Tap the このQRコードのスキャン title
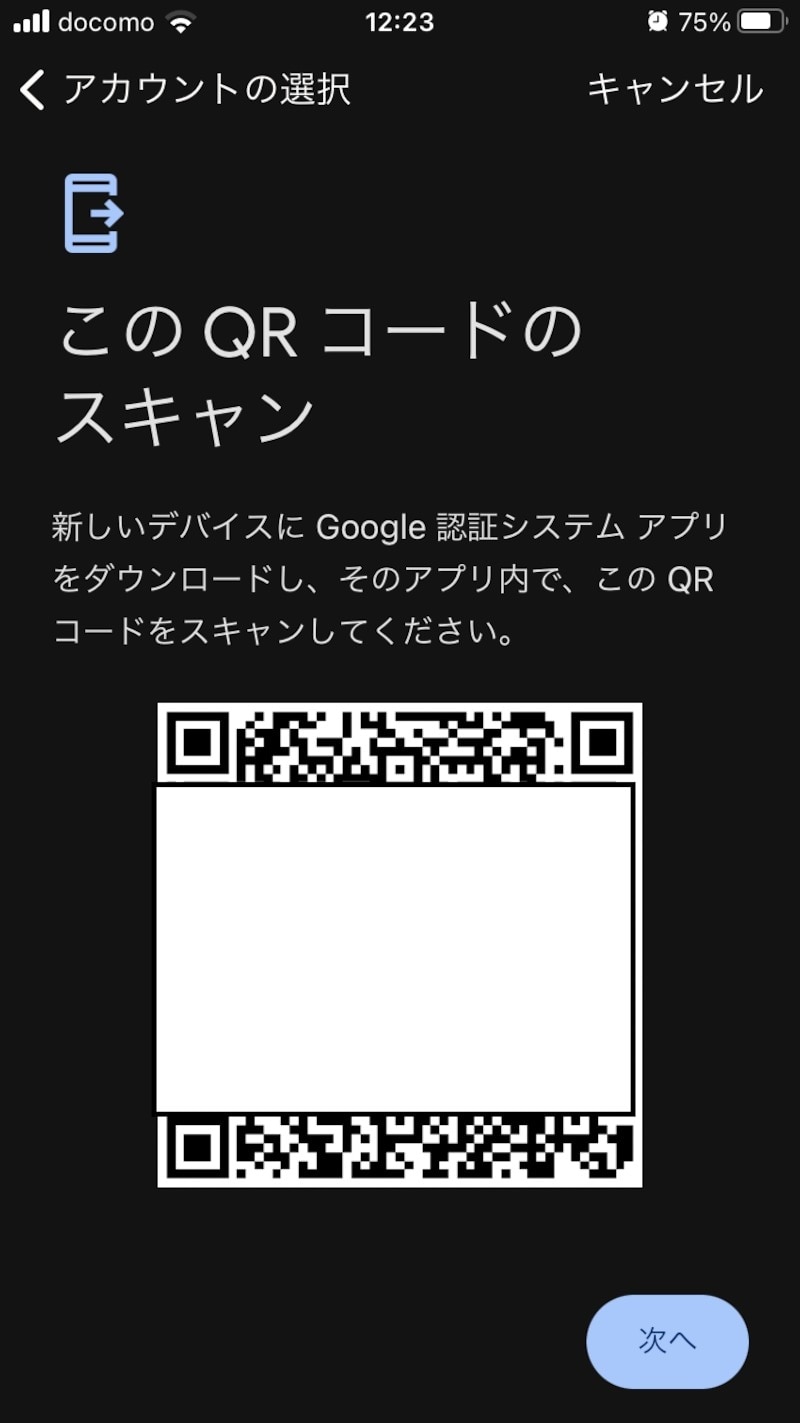The image size is (800, 1423). coord(322,370)
